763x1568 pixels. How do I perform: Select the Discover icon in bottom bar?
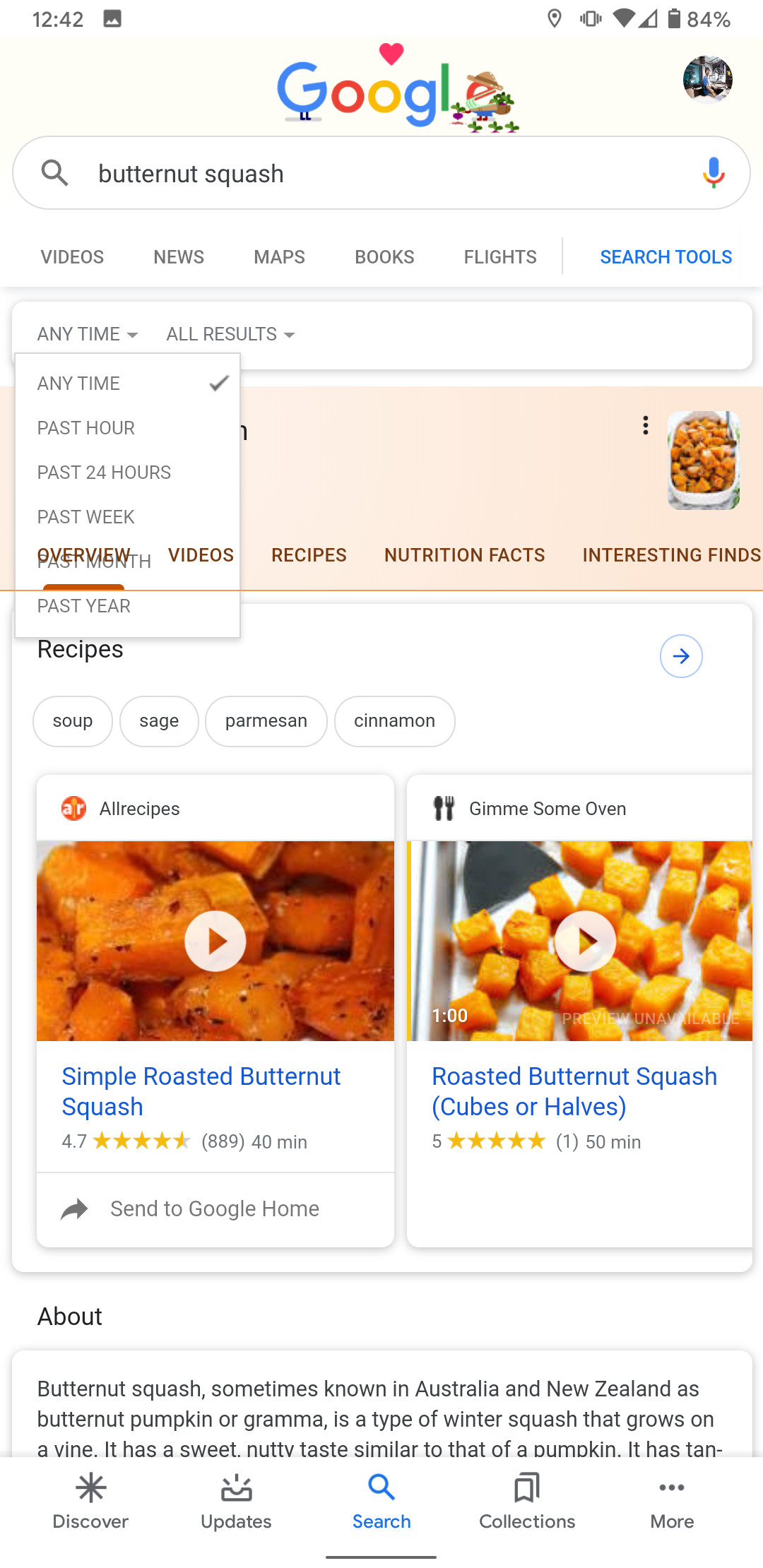click(90, 1501)
